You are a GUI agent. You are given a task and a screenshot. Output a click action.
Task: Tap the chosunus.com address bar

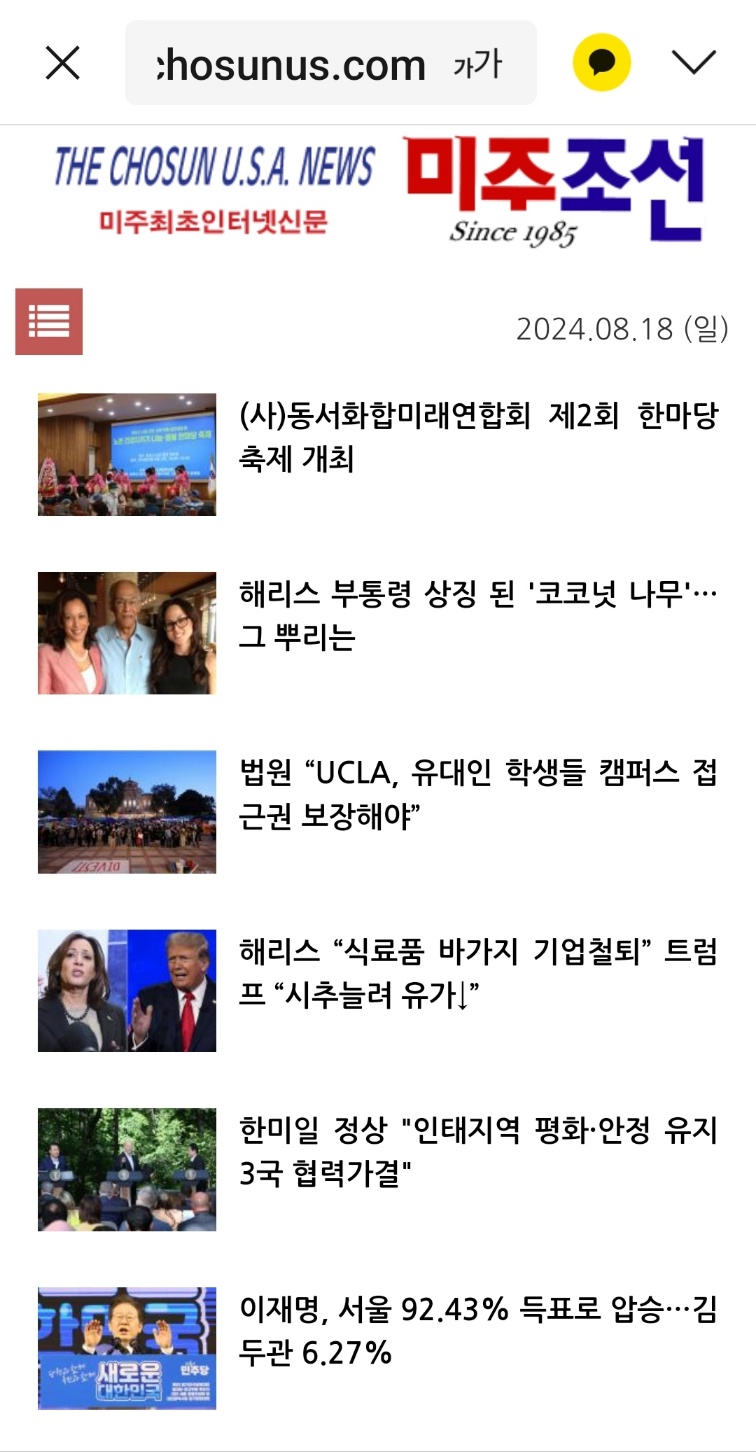290,65
